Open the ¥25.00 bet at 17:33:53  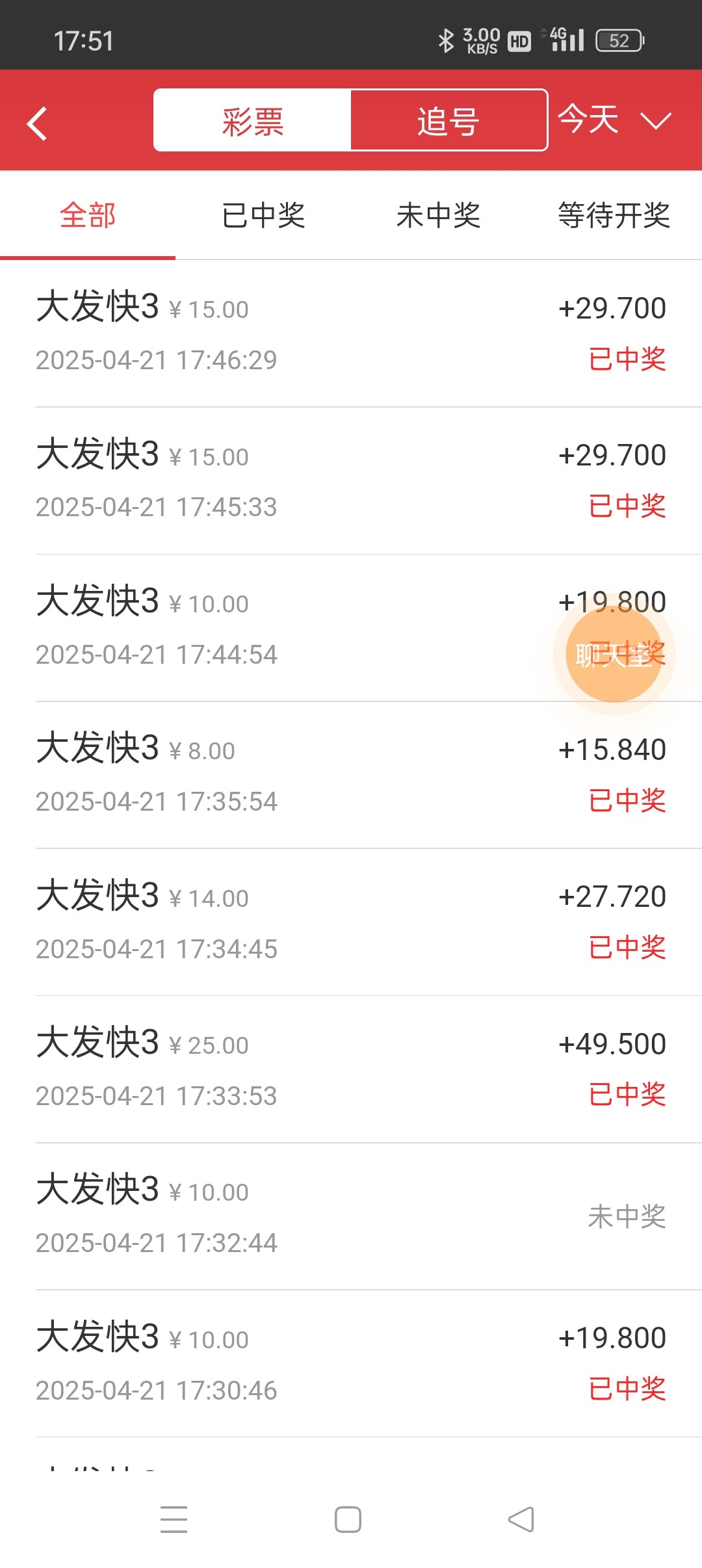(351, 1069)
